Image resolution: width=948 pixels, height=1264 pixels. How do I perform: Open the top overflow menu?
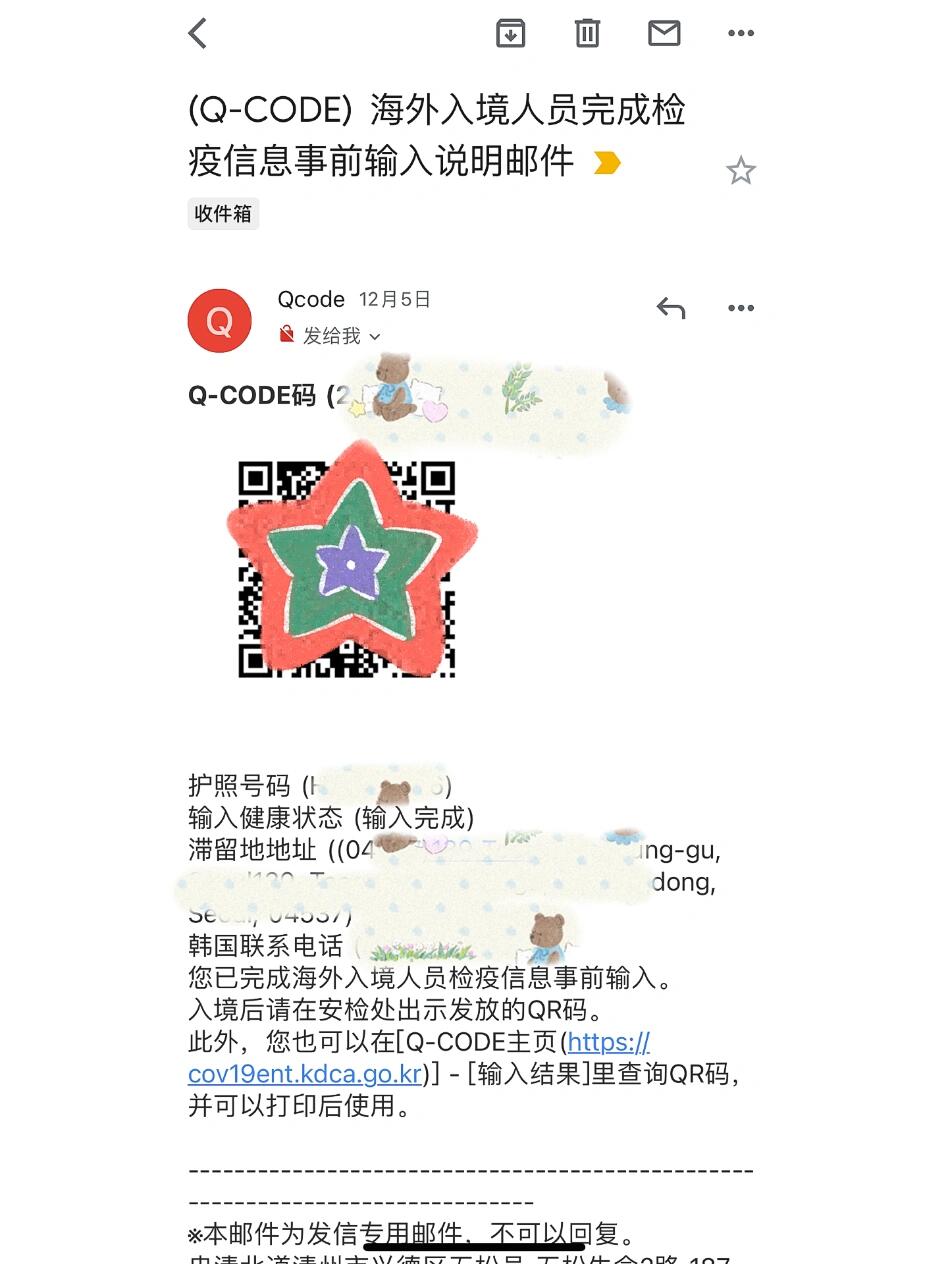741,34
